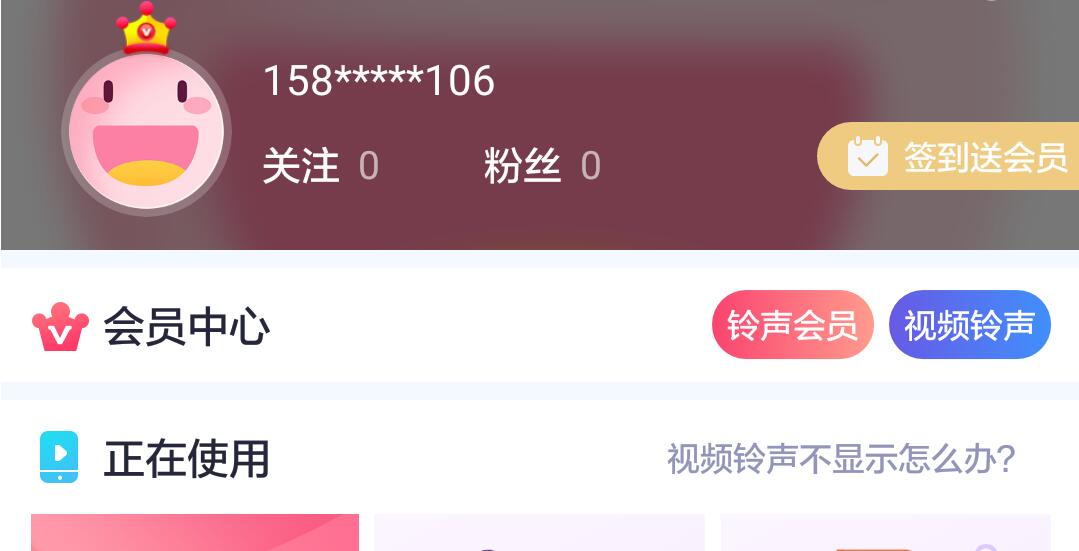Open account name 158*****106

378,81
